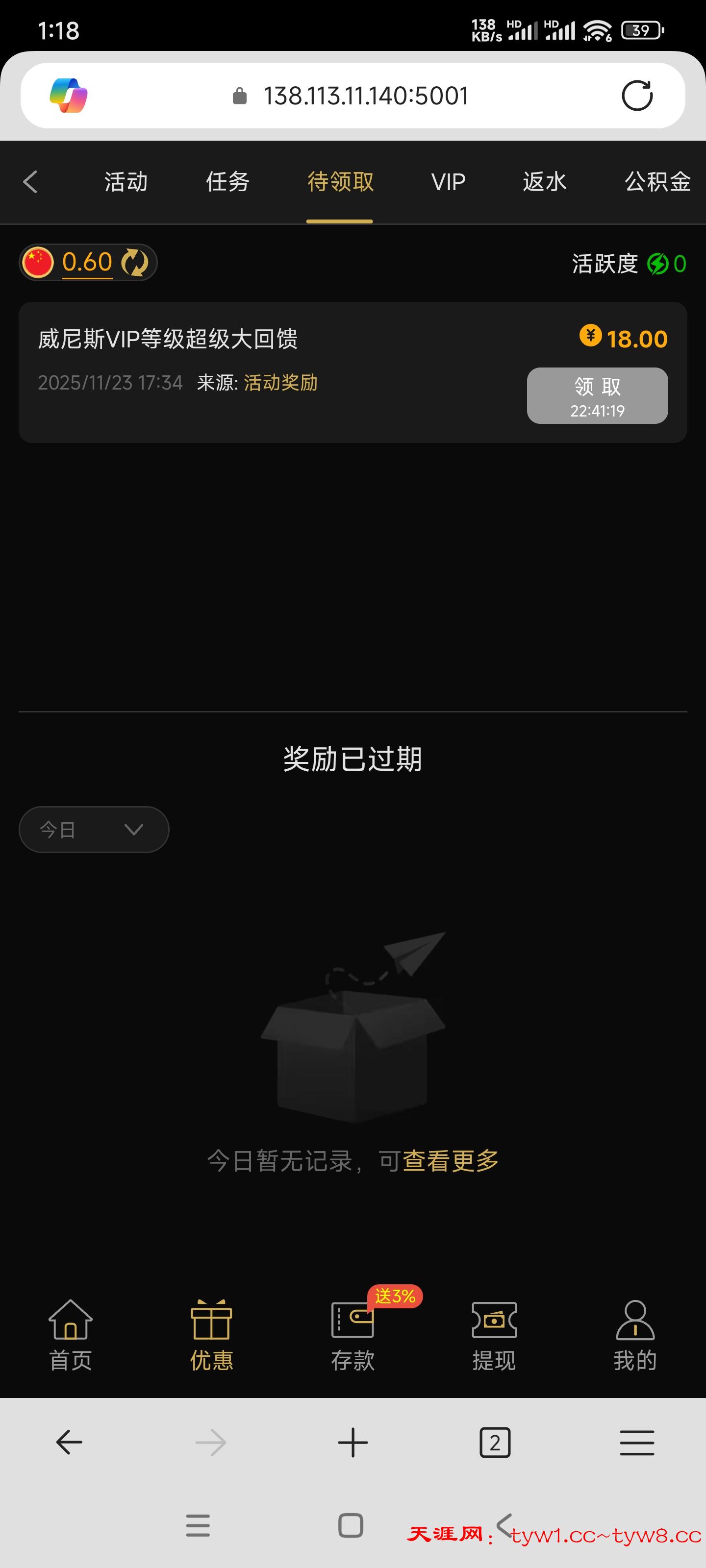Open the 任务 tab
The height and width of the screenshot is (1568, 706).
click(x=228, y=181)
